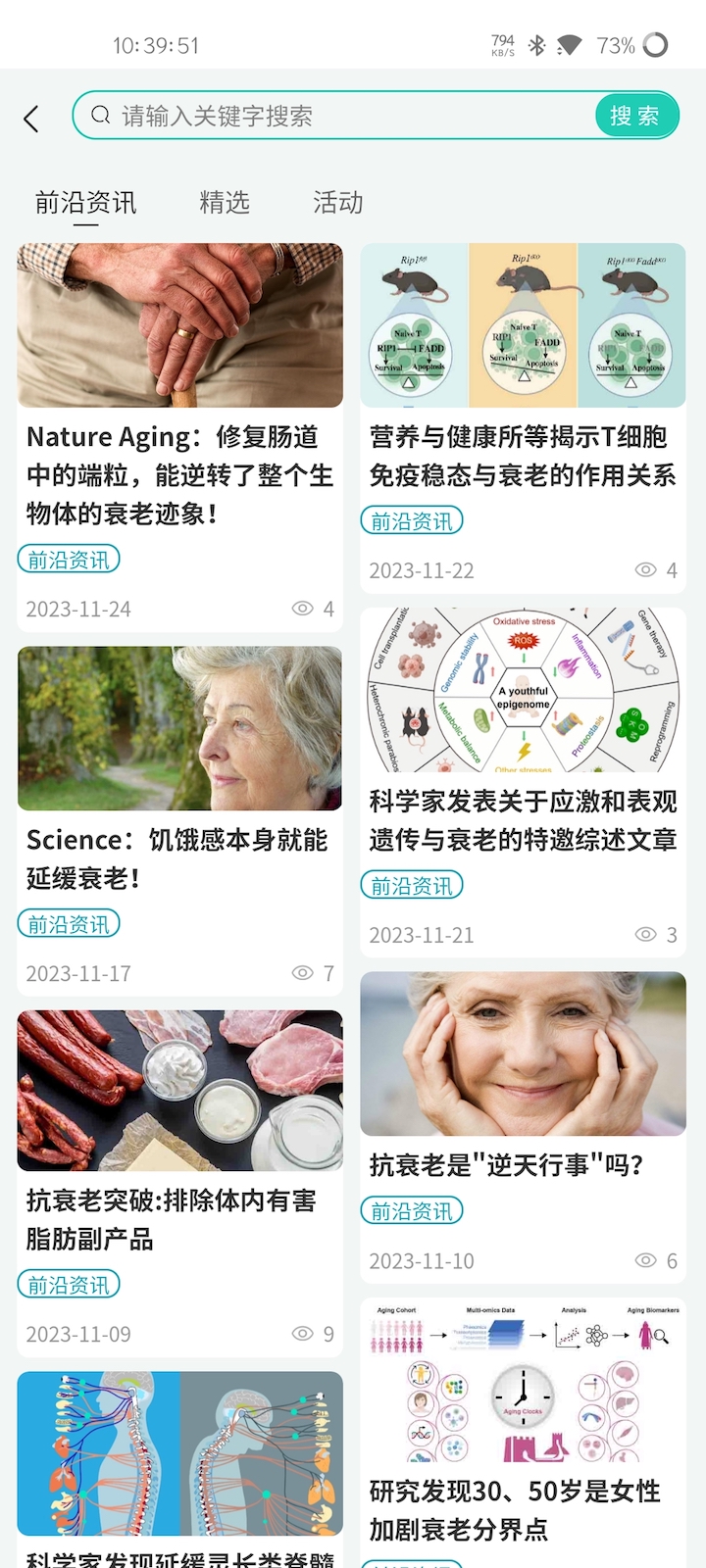The width and height of the screenshot is (706, 1568).
Task: Tap the eye icon showing 6 views on 抗衰老 article
Action: tap(644, 1260)
